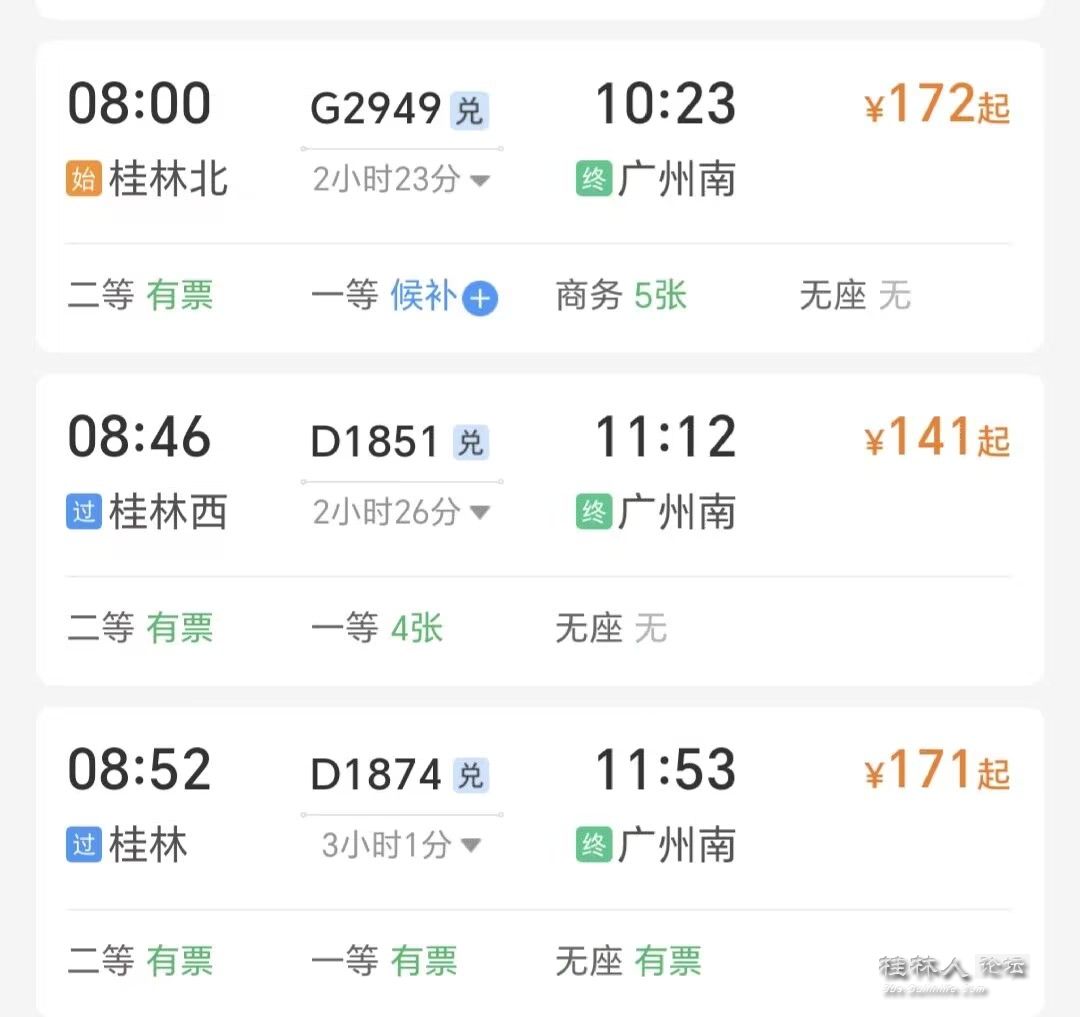
Task: Expand the 2小时26分 stop list for D1851
Action: pos(401,513)
